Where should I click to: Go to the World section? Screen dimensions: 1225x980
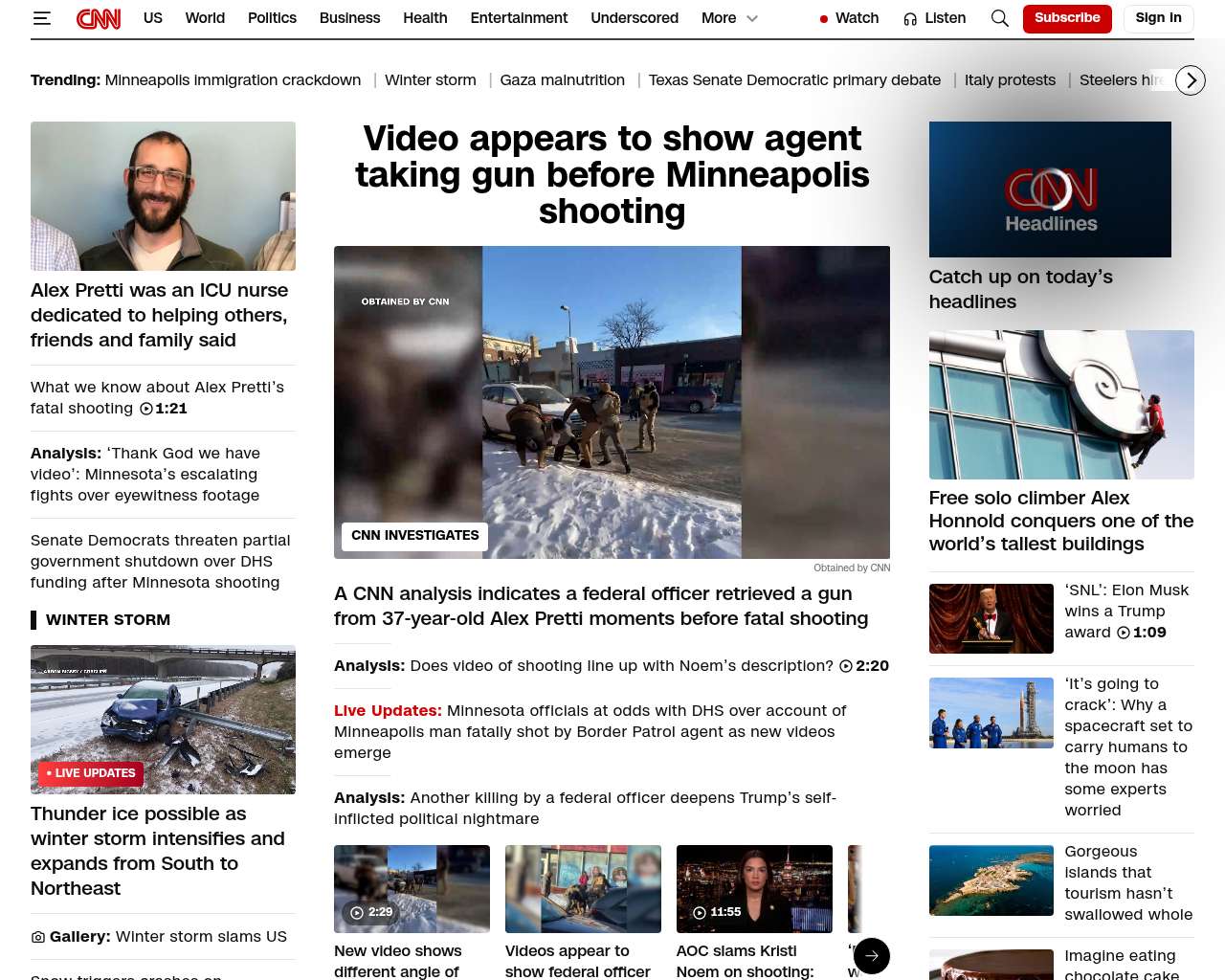(205, 18)
